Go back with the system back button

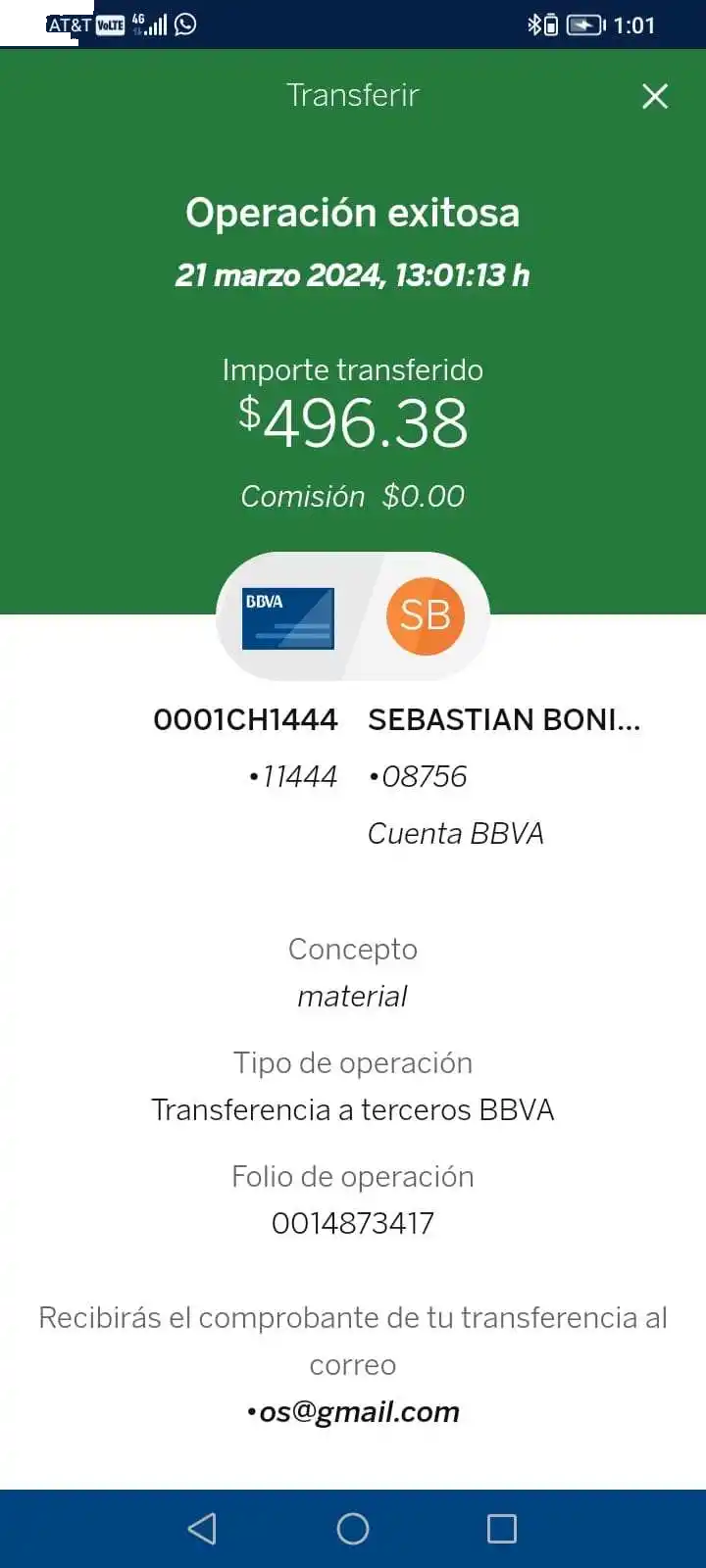(202, 1529)
